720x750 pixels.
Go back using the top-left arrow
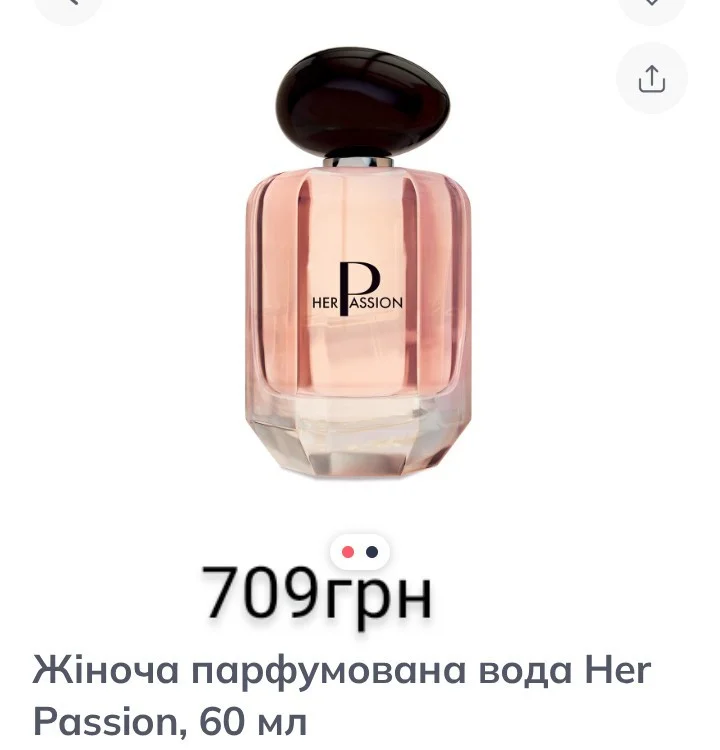pyautogui.click(x=69, y=4)
